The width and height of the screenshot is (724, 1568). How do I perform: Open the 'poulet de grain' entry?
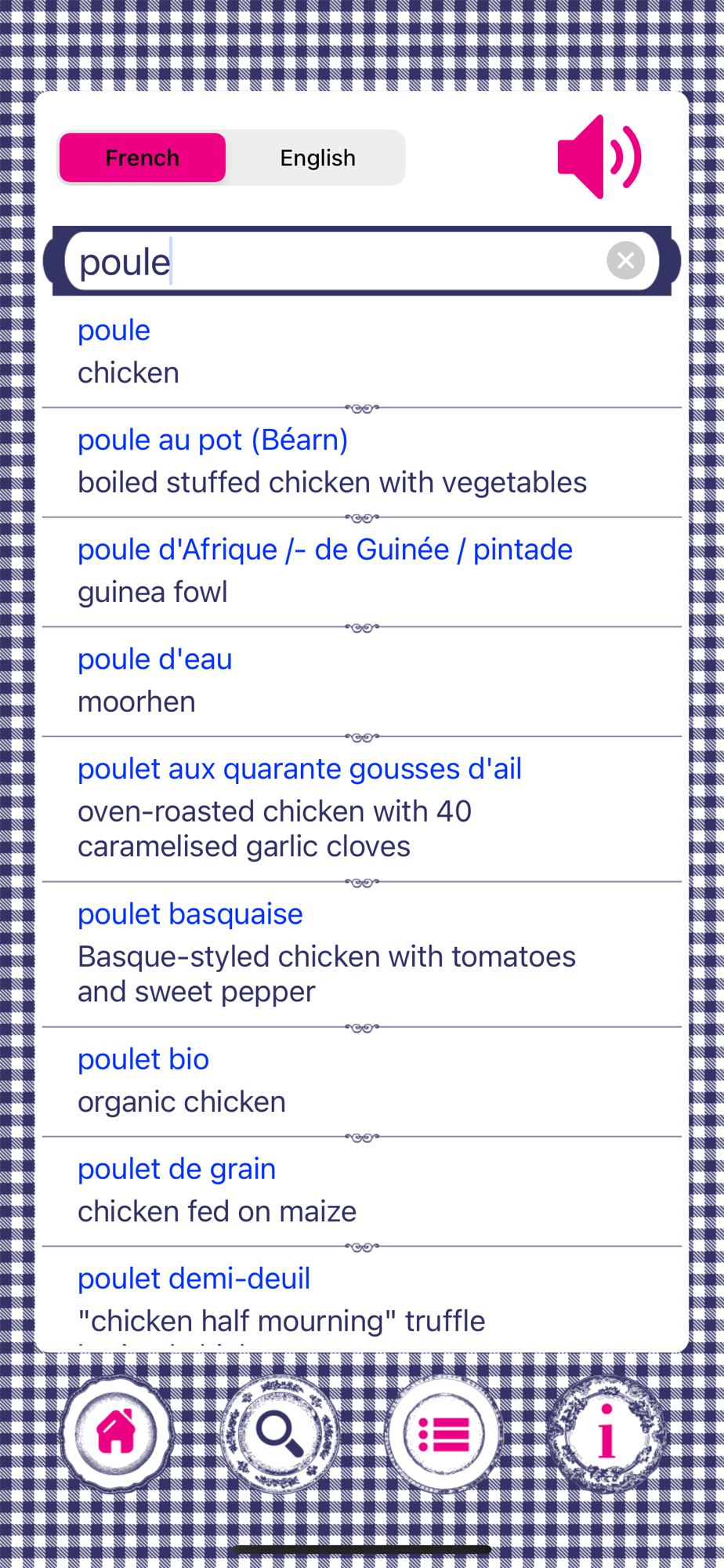(362, 1191)
